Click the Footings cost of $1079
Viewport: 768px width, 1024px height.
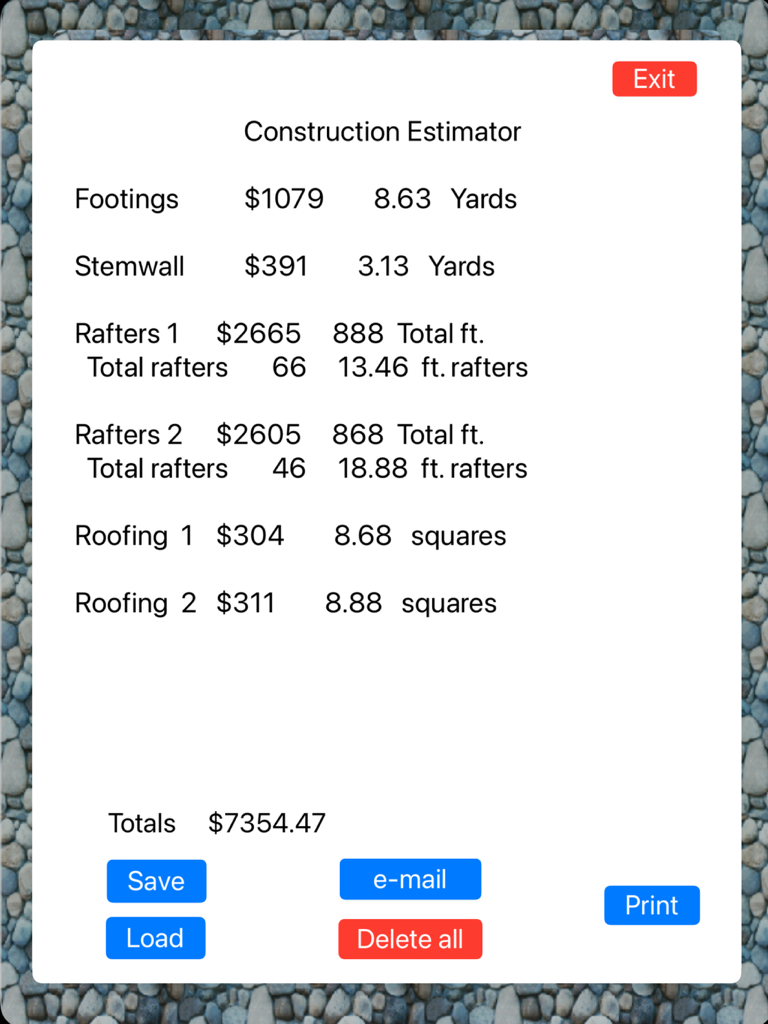283,199
